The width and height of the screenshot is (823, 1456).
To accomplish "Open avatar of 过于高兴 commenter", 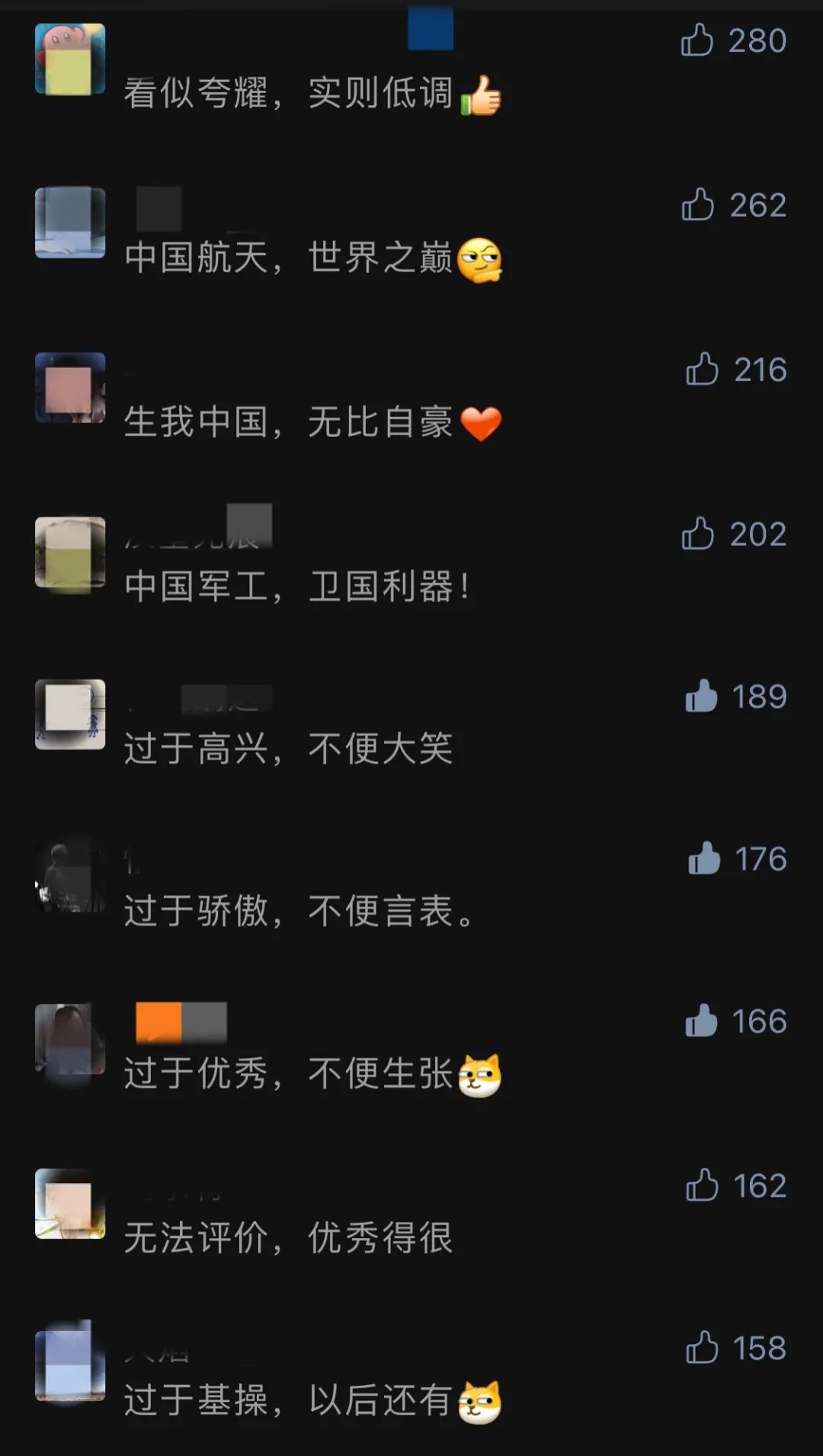I will (x=70, y=714).
